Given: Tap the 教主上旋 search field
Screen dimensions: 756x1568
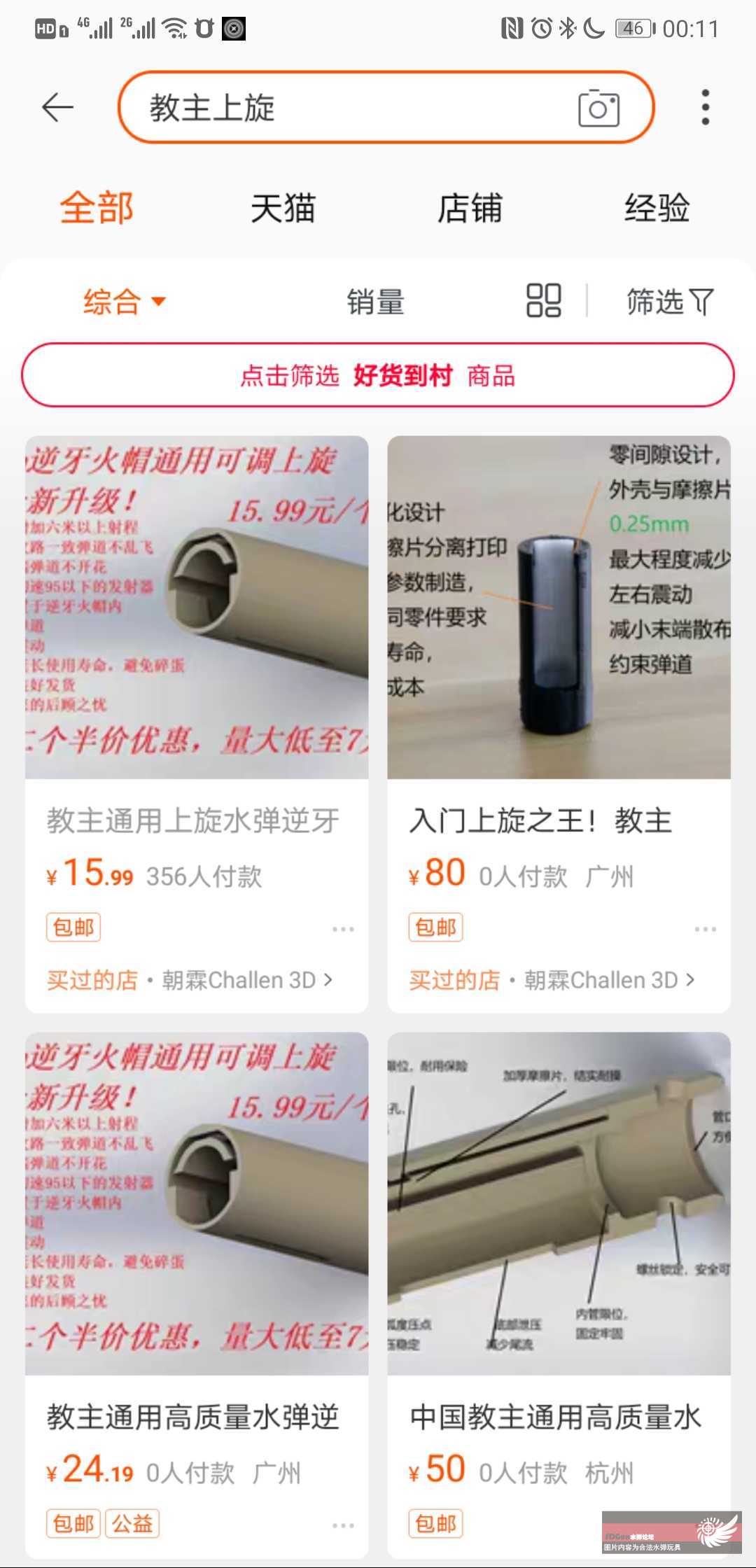Looking at the screenshot, I should point(336,108).
